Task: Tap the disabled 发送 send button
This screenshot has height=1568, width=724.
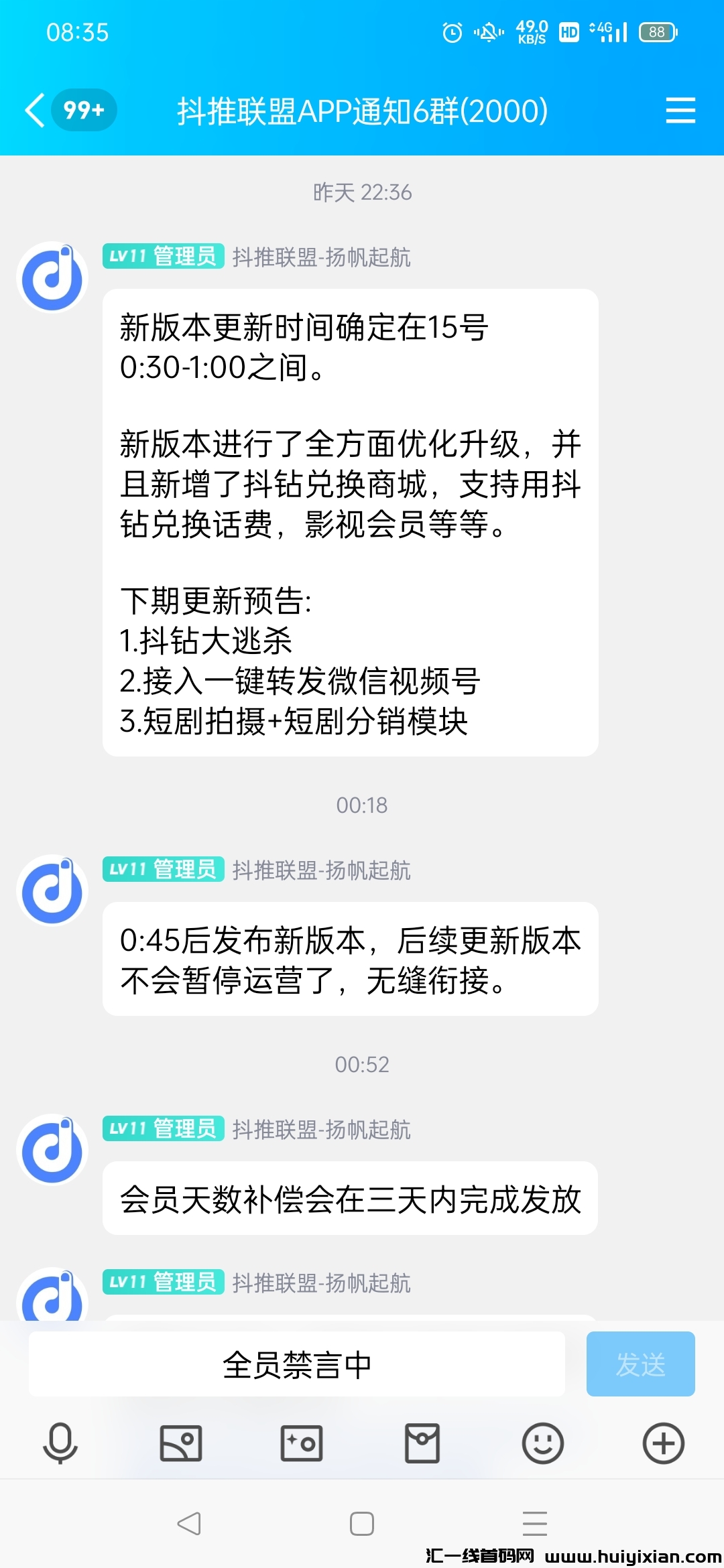Action: tap(640, 1364)
